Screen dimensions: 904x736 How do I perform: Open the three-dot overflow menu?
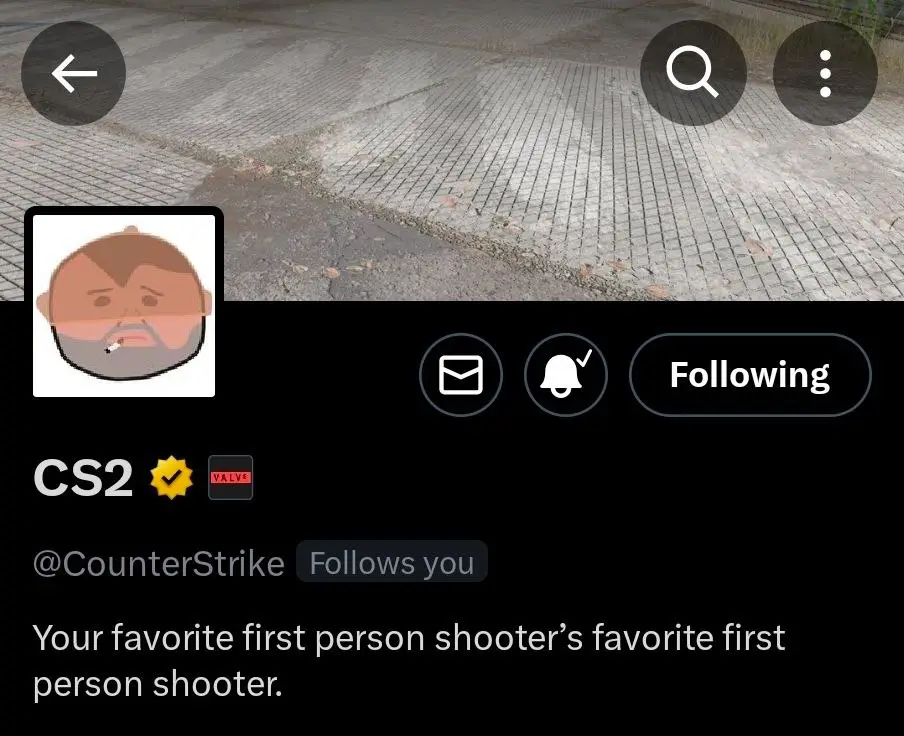(x=825, y=73)
